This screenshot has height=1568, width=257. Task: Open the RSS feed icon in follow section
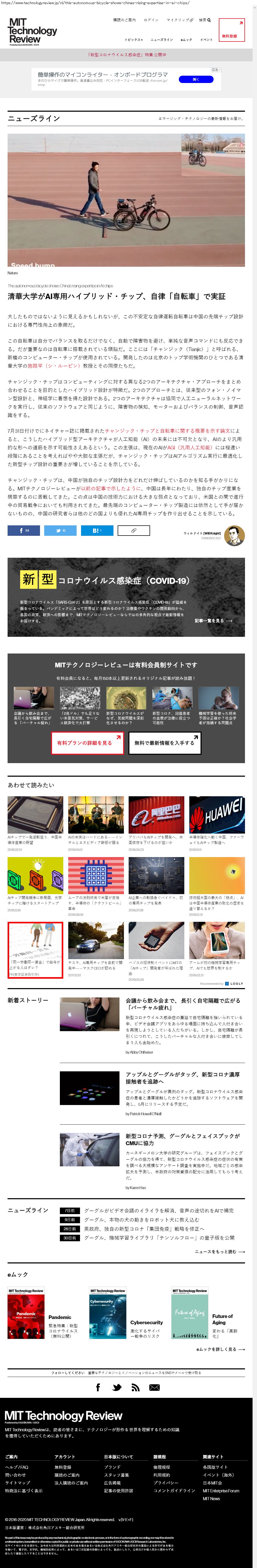pyautogui.click(x=135, y=1387)
